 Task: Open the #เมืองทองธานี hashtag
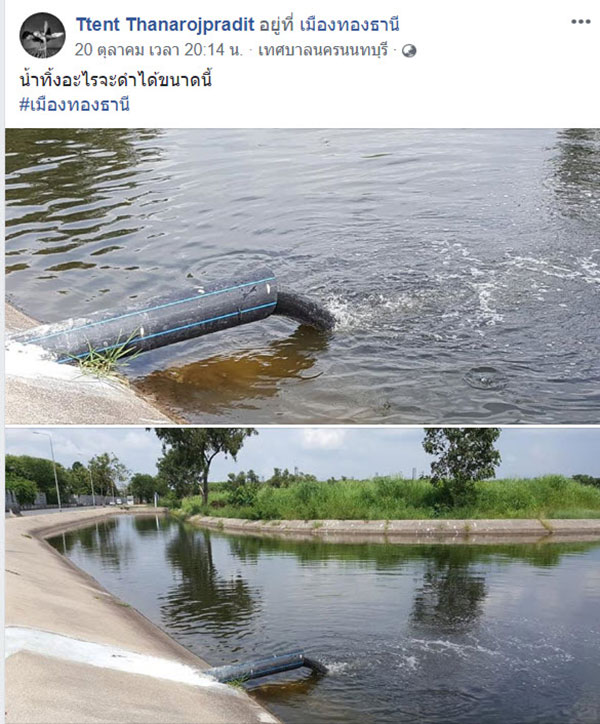pyautogui.click(x=74, y=105)
